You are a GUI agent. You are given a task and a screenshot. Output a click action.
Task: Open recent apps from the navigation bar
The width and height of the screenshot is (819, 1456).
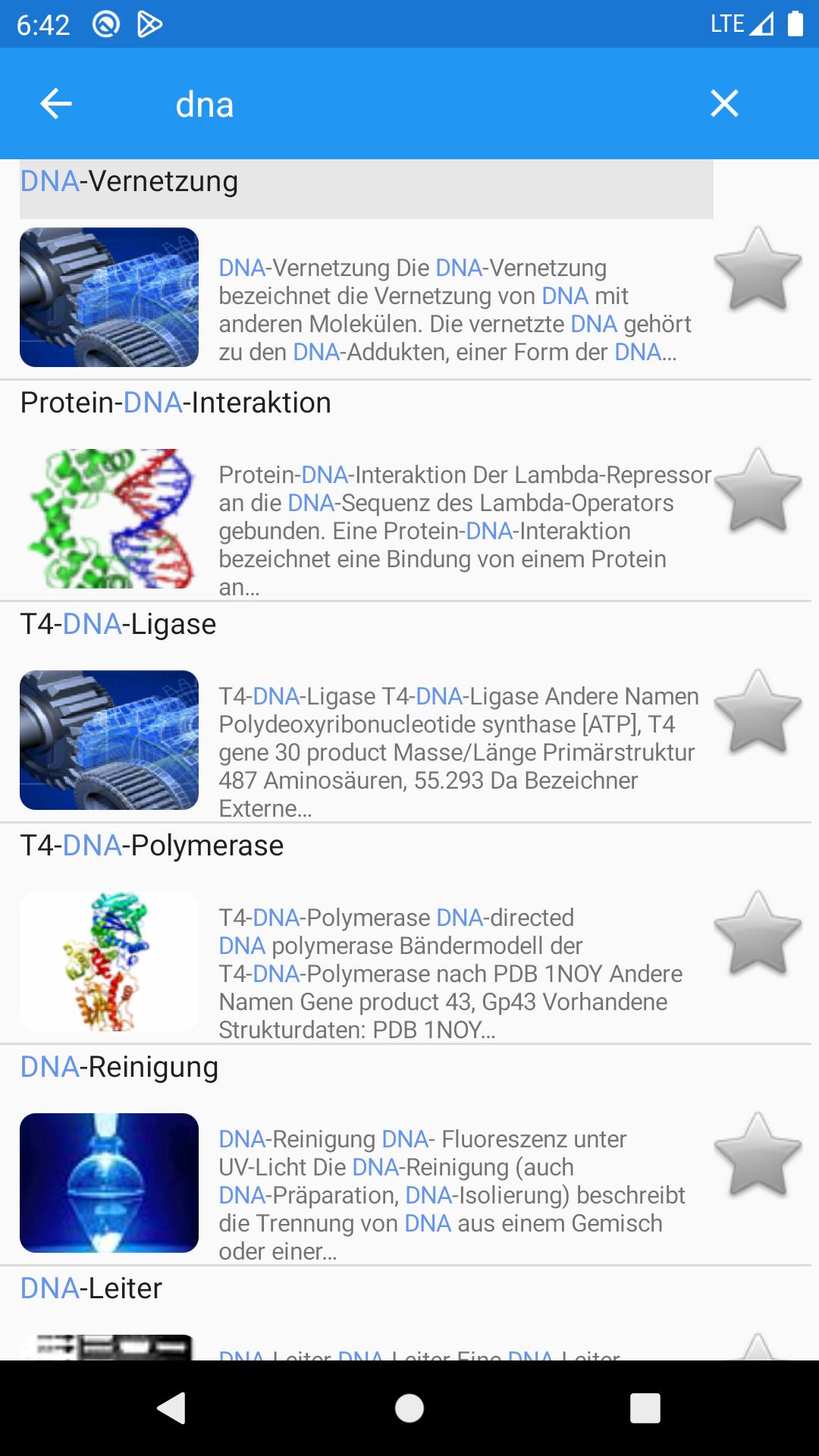[645, 1408]
